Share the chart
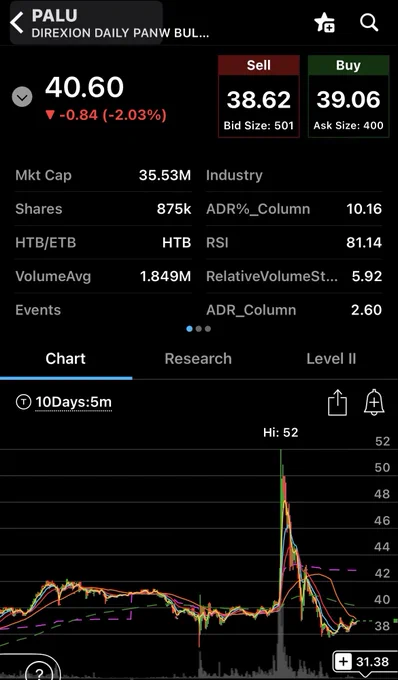The image size is (398, 680). pos(337,402)
